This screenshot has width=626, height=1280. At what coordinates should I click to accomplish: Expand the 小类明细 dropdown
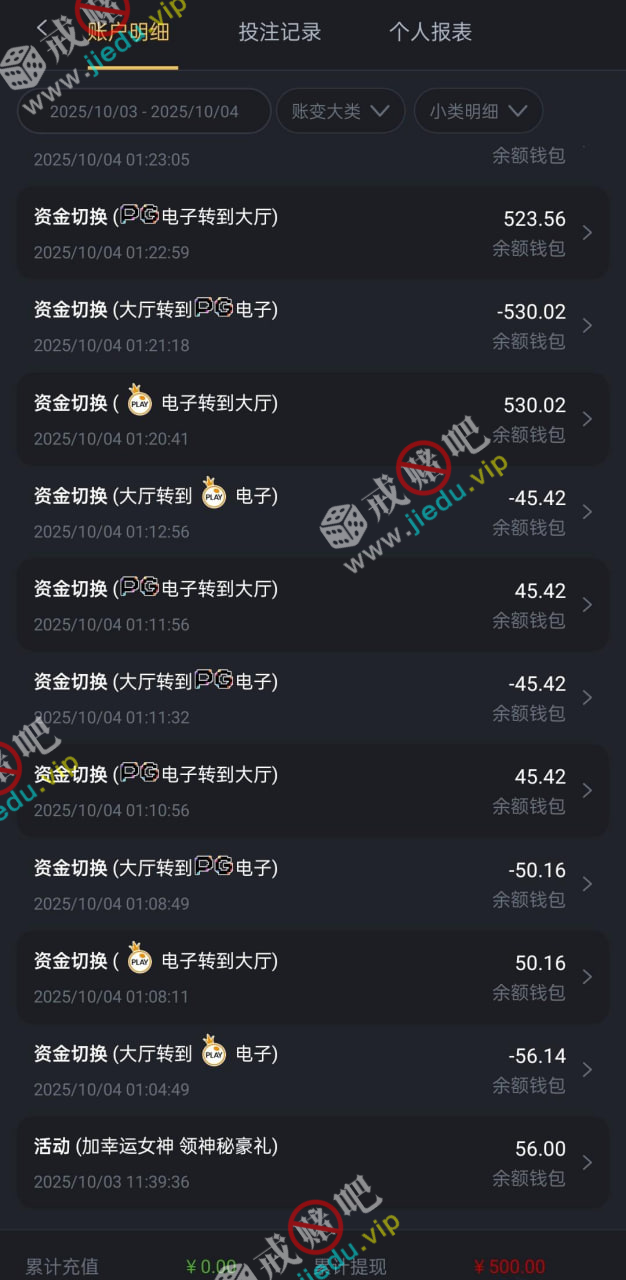[x=478, y=111]
